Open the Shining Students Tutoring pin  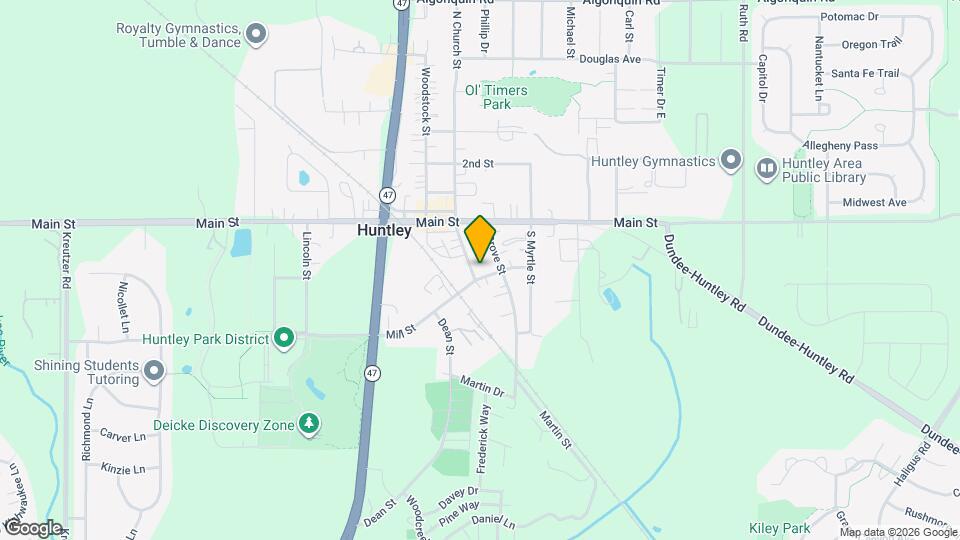(154, 372)
